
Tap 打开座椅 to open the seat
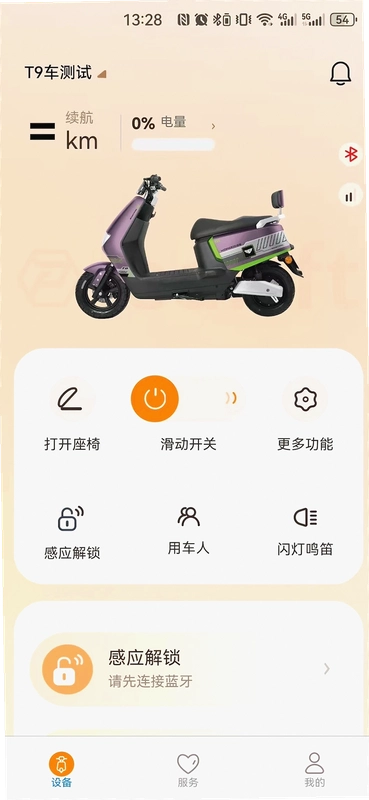tap(72, 415)
